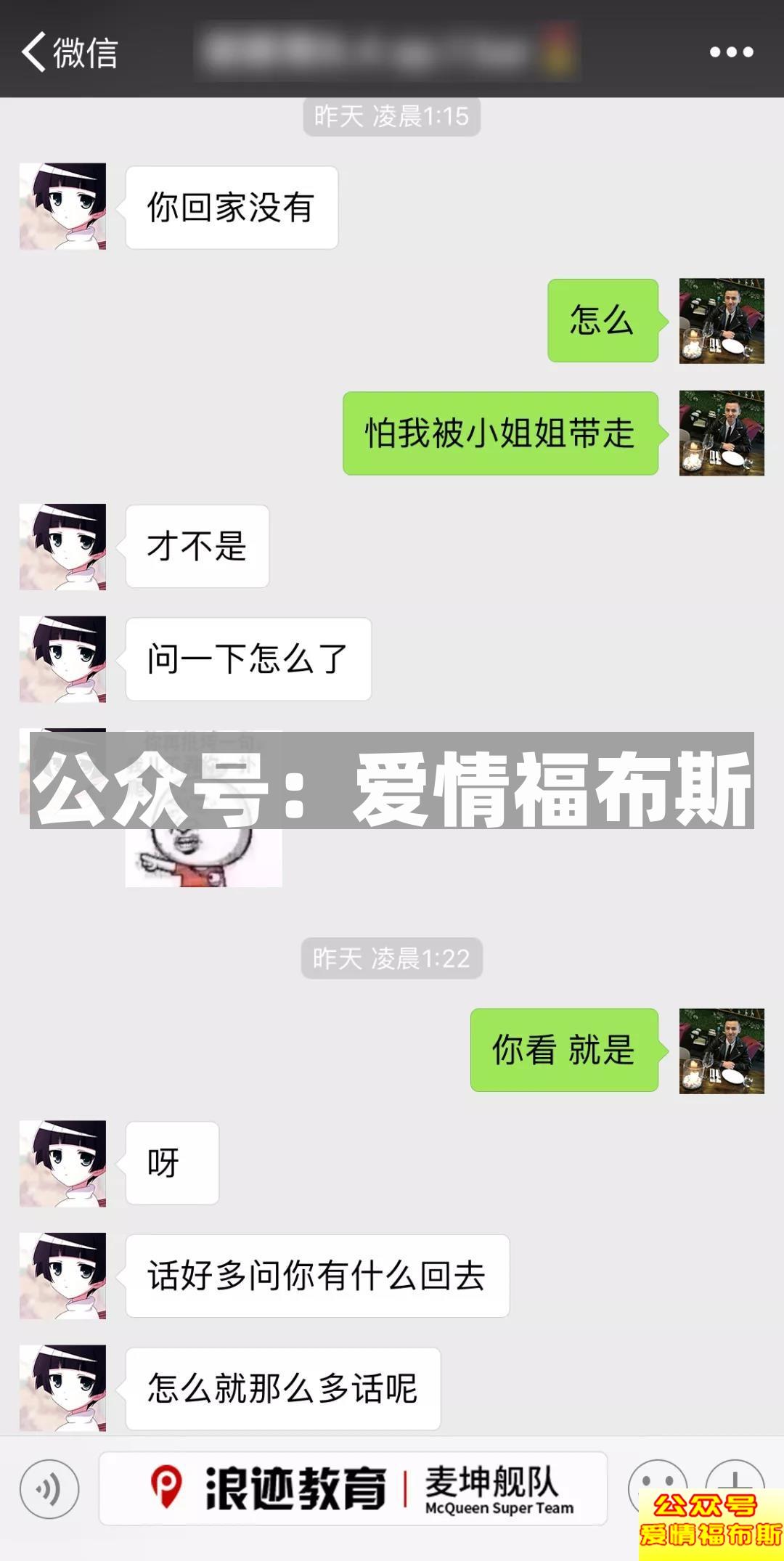Tap the bubble '话好多问你有什么回去'
The image size is (784, 1561).
[x=315, y=1274]
